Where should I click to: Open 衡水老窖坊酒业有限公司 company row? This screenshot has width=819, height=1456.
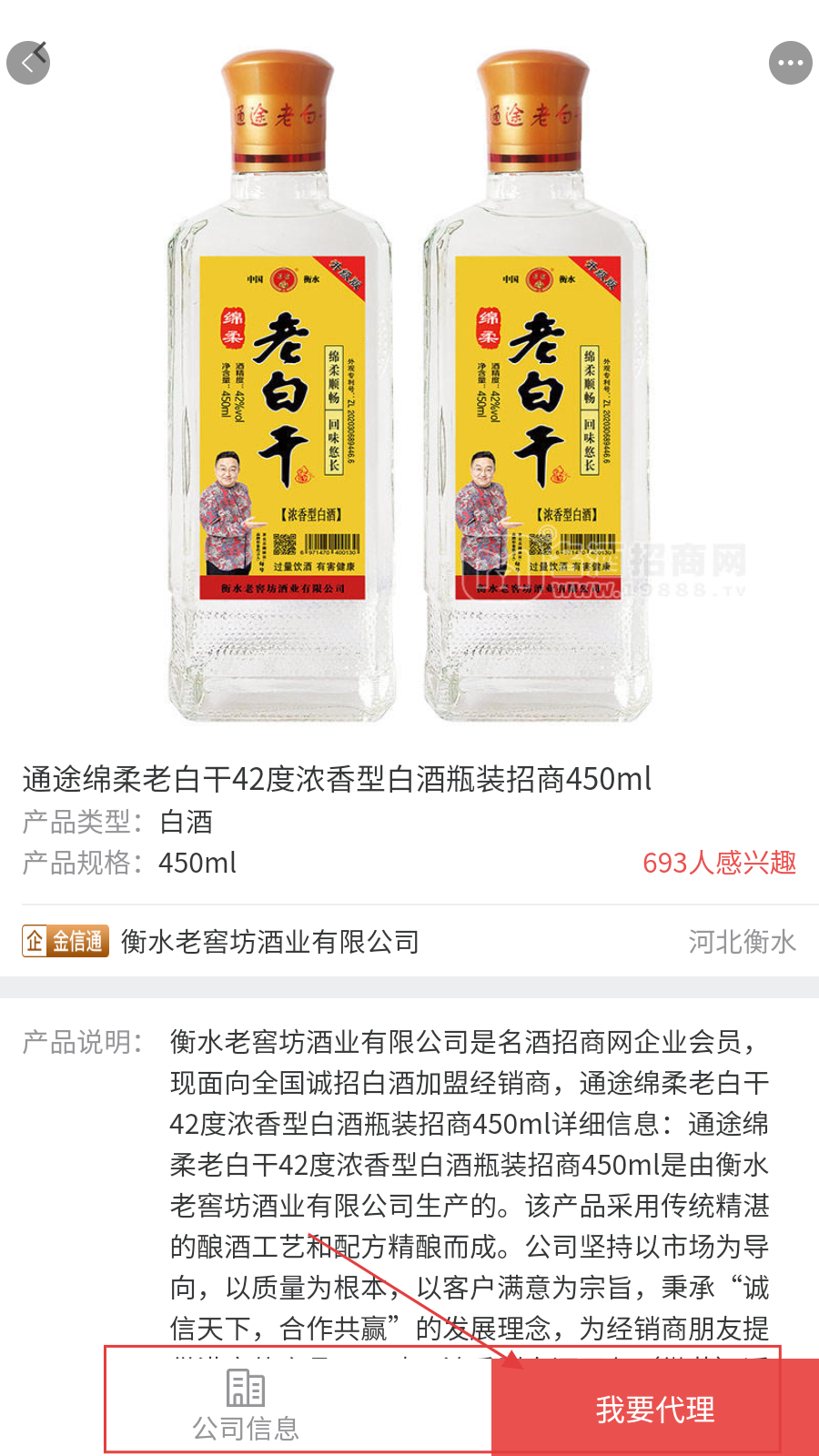coord(269,941)
